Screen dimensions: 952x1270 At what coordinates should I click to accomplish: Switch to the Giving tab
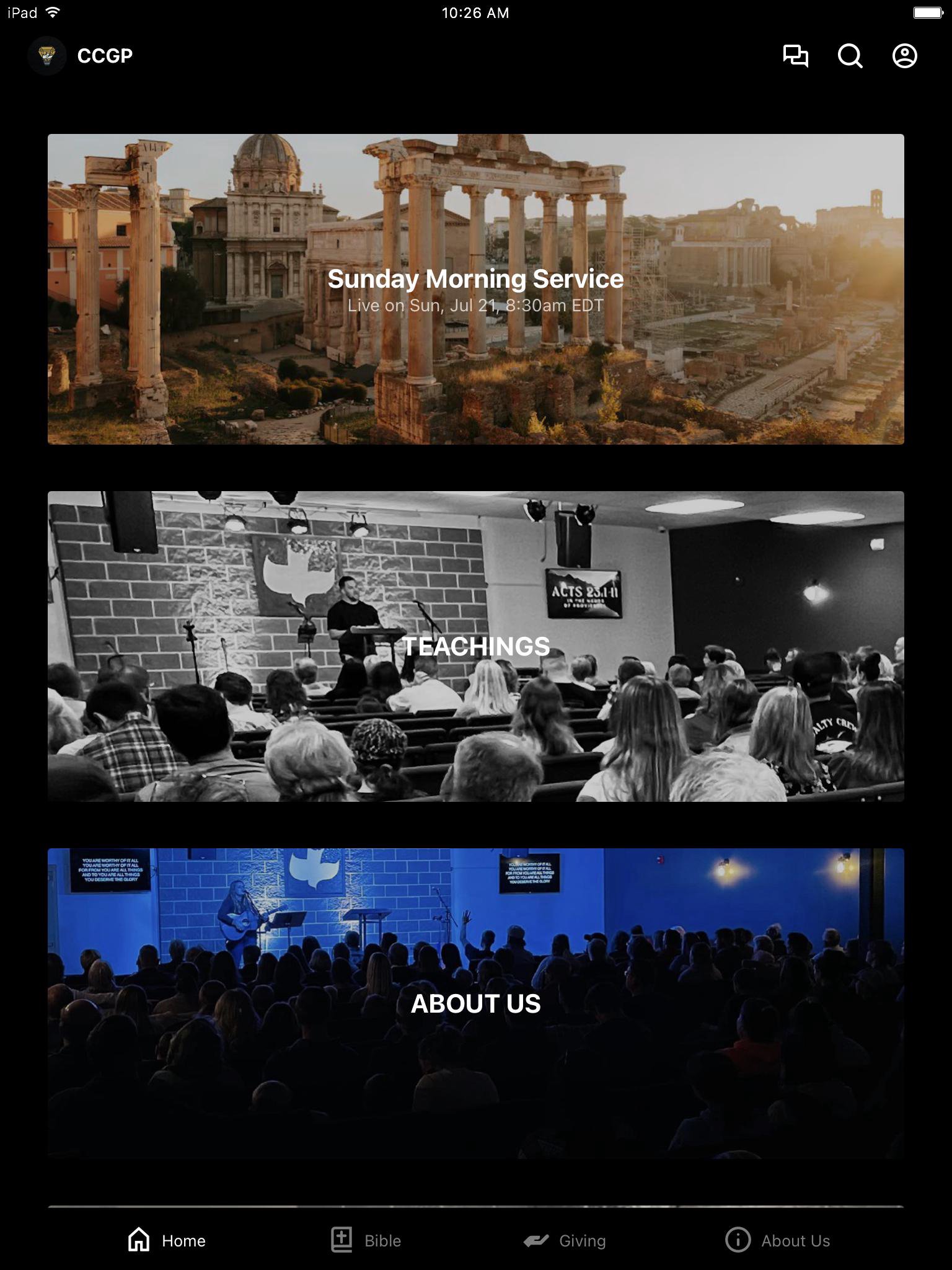(x=565, y=1240)
